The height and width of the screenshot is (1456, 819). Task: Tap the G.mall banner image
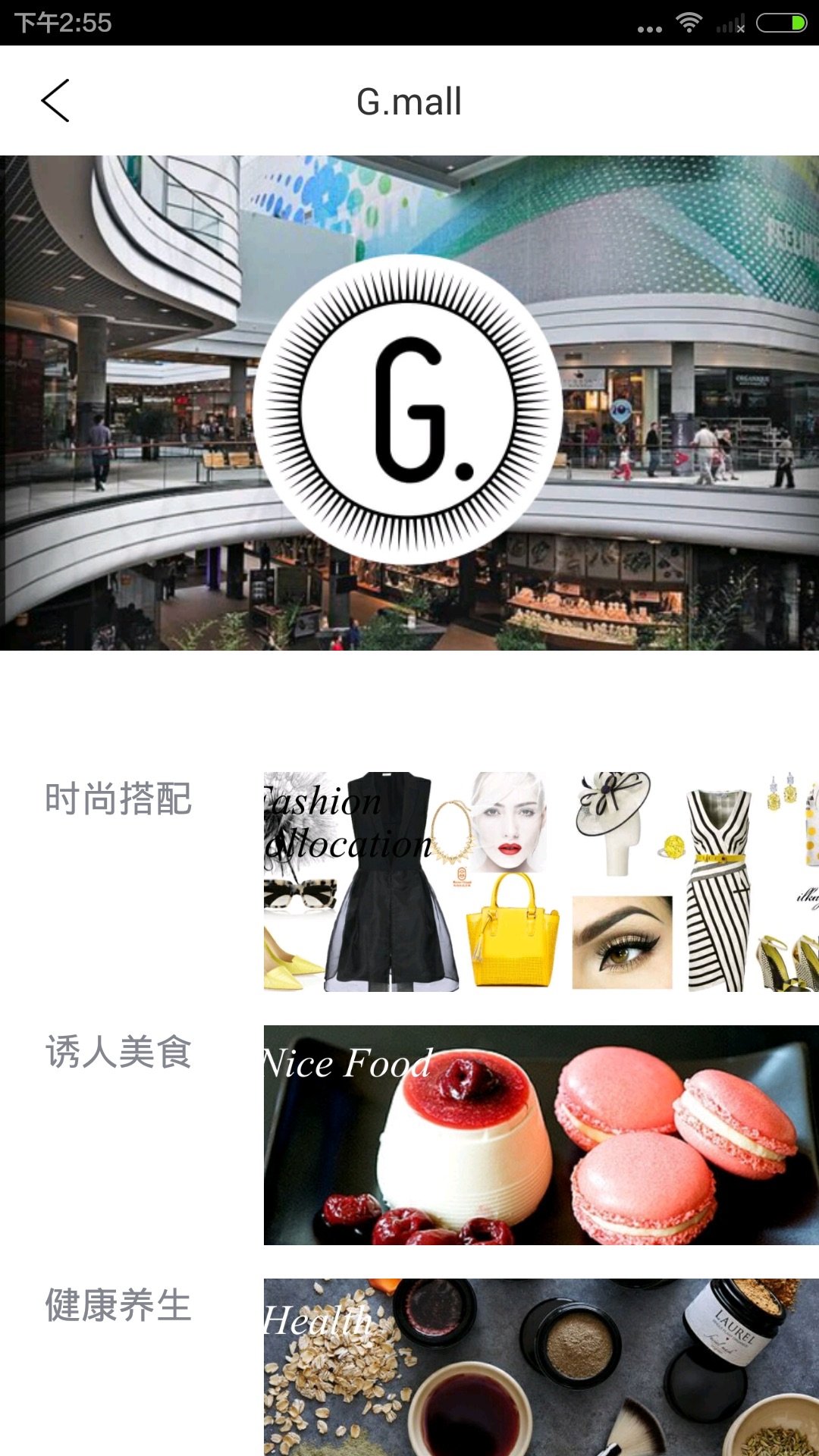point(409,403)
